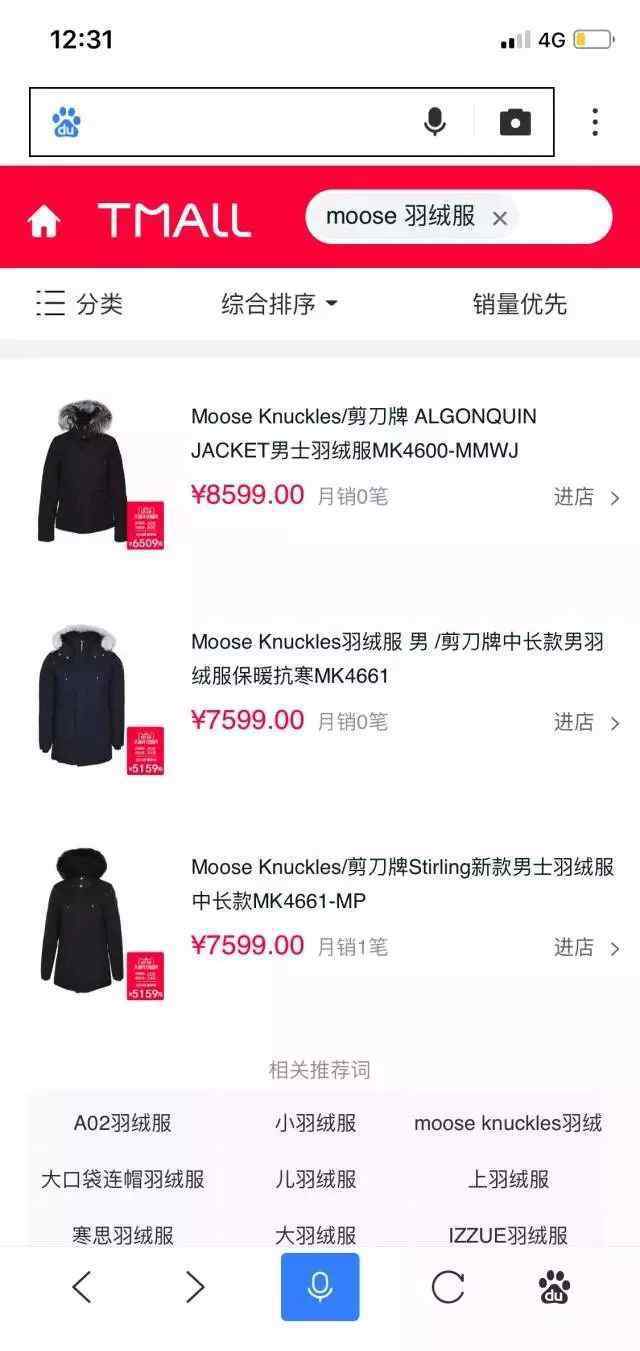The width and height of the screenshot is (640, 1351).
Task: Open the 分类 category filter
Action: [79, 304]
